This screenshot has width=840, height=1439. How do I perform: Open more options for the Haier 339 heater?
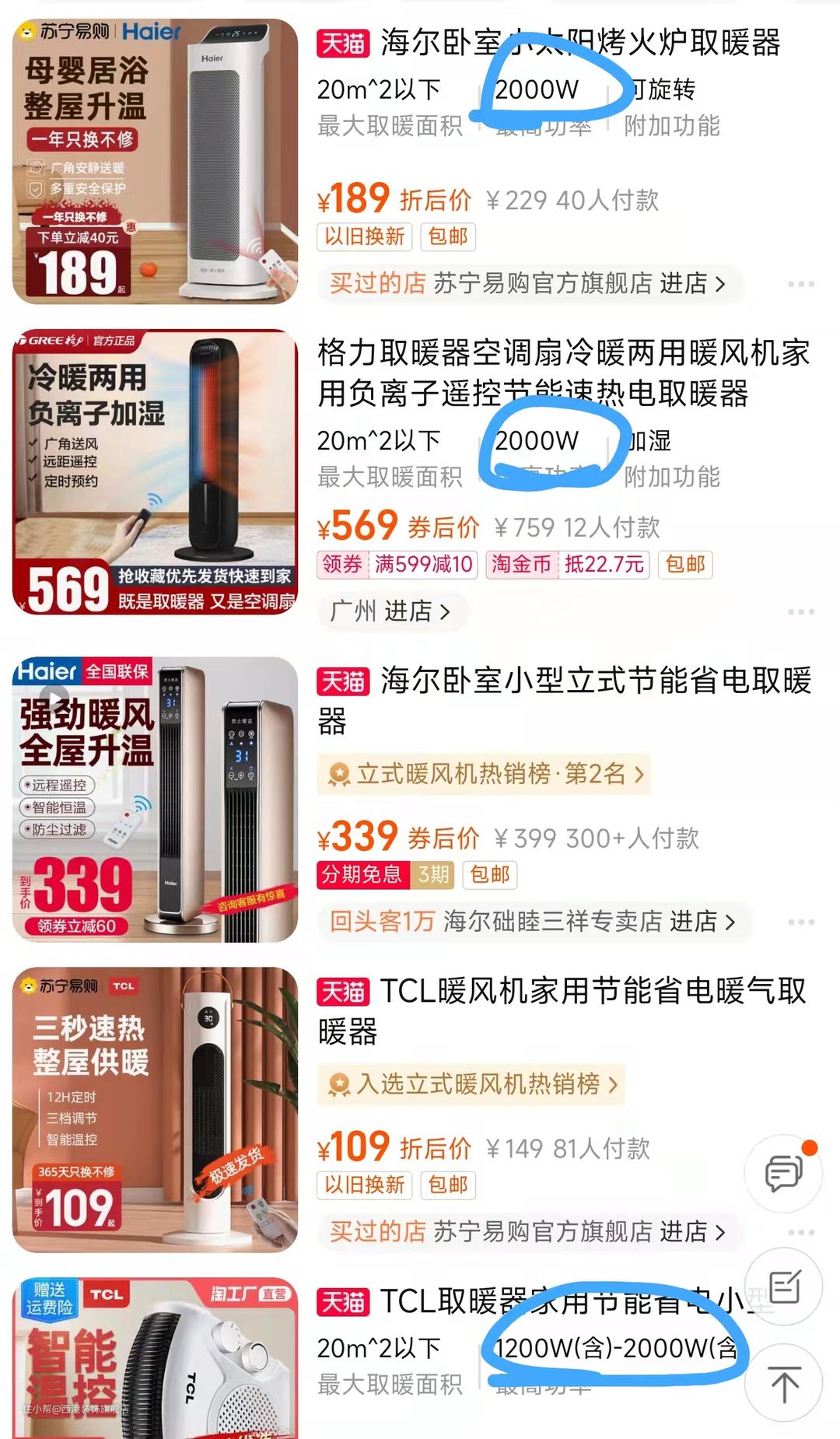click(800, 922)
